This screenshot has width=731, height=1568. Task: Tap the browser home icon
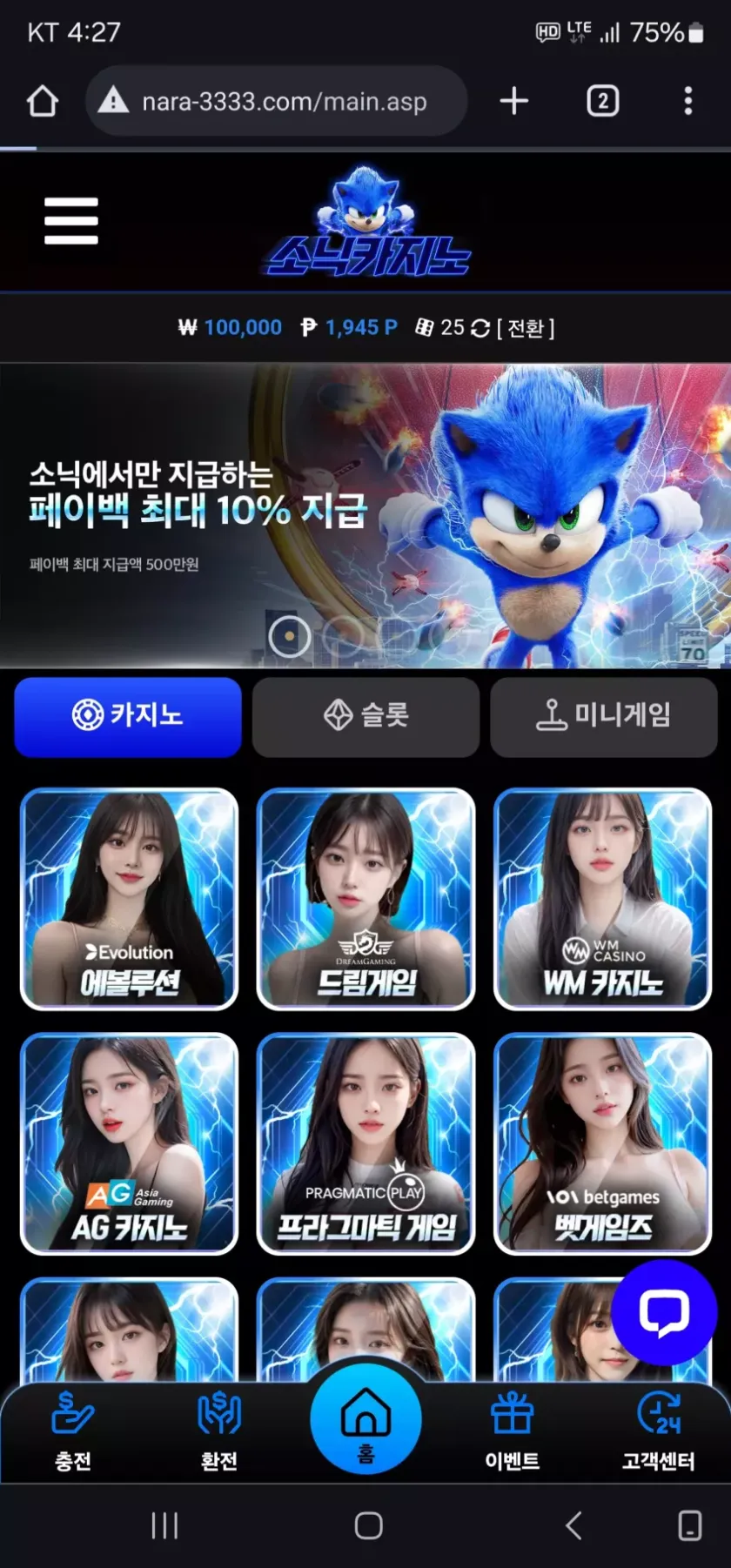click(42, 102)
